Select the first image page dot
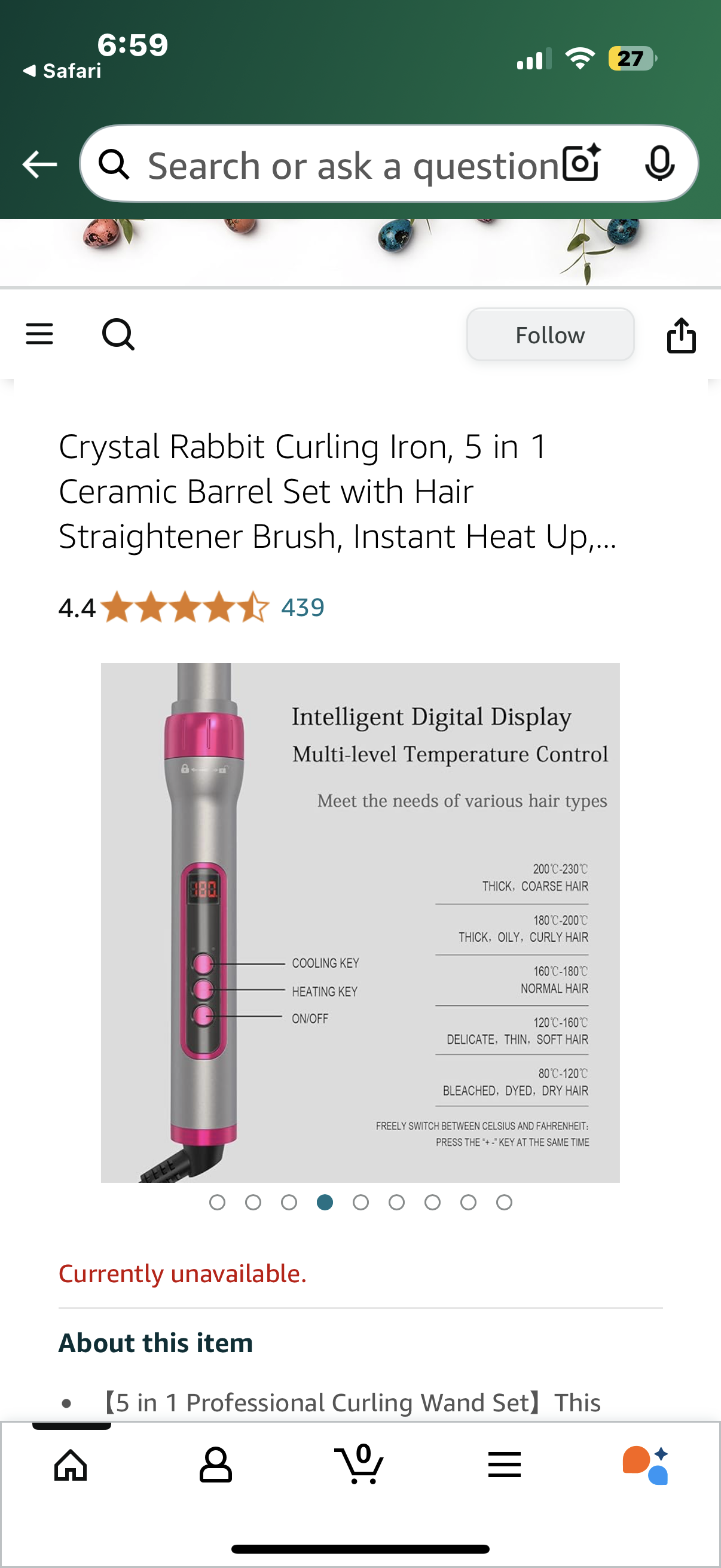 pyautogui.click(x=217, y=1202)
